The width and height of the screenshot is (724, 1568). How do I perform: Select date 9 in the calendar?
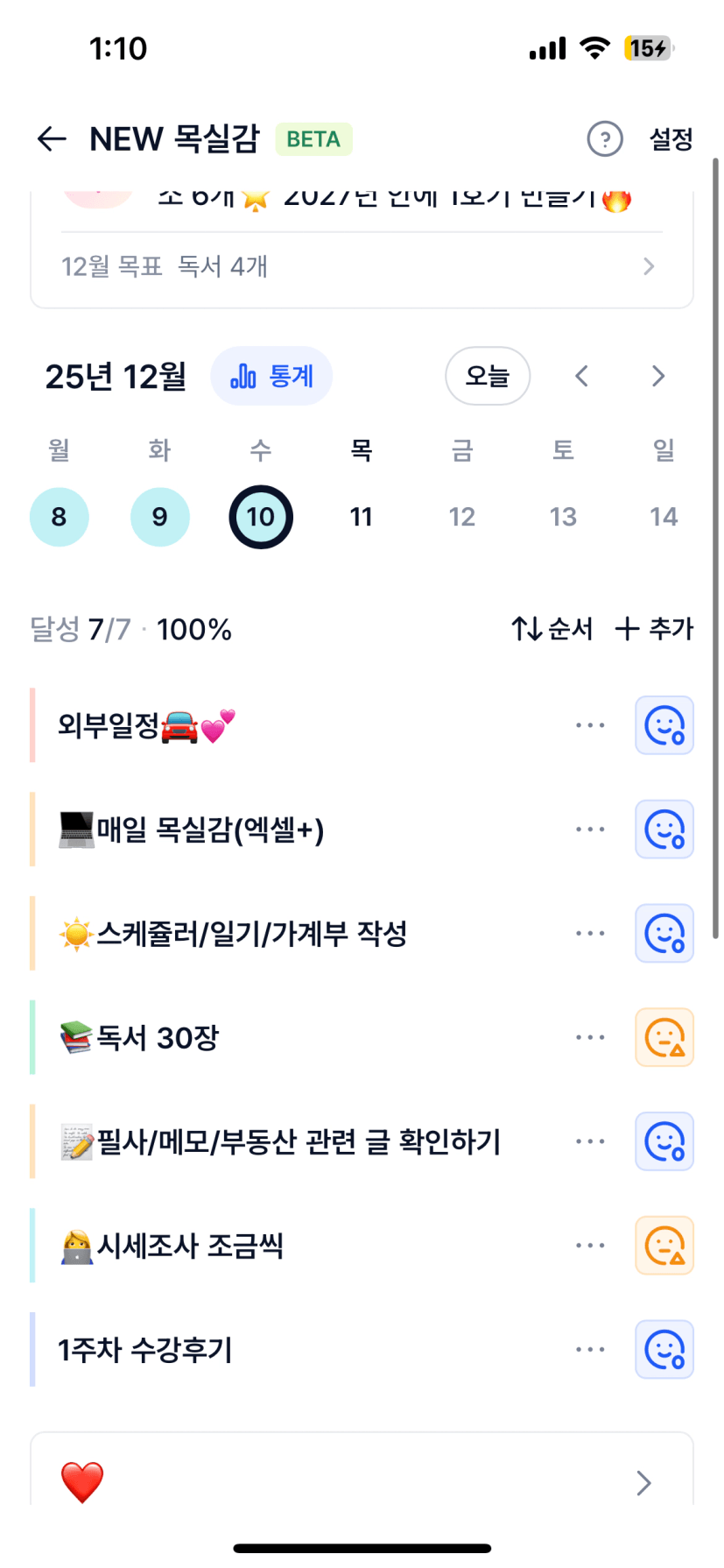coord(160,517)
